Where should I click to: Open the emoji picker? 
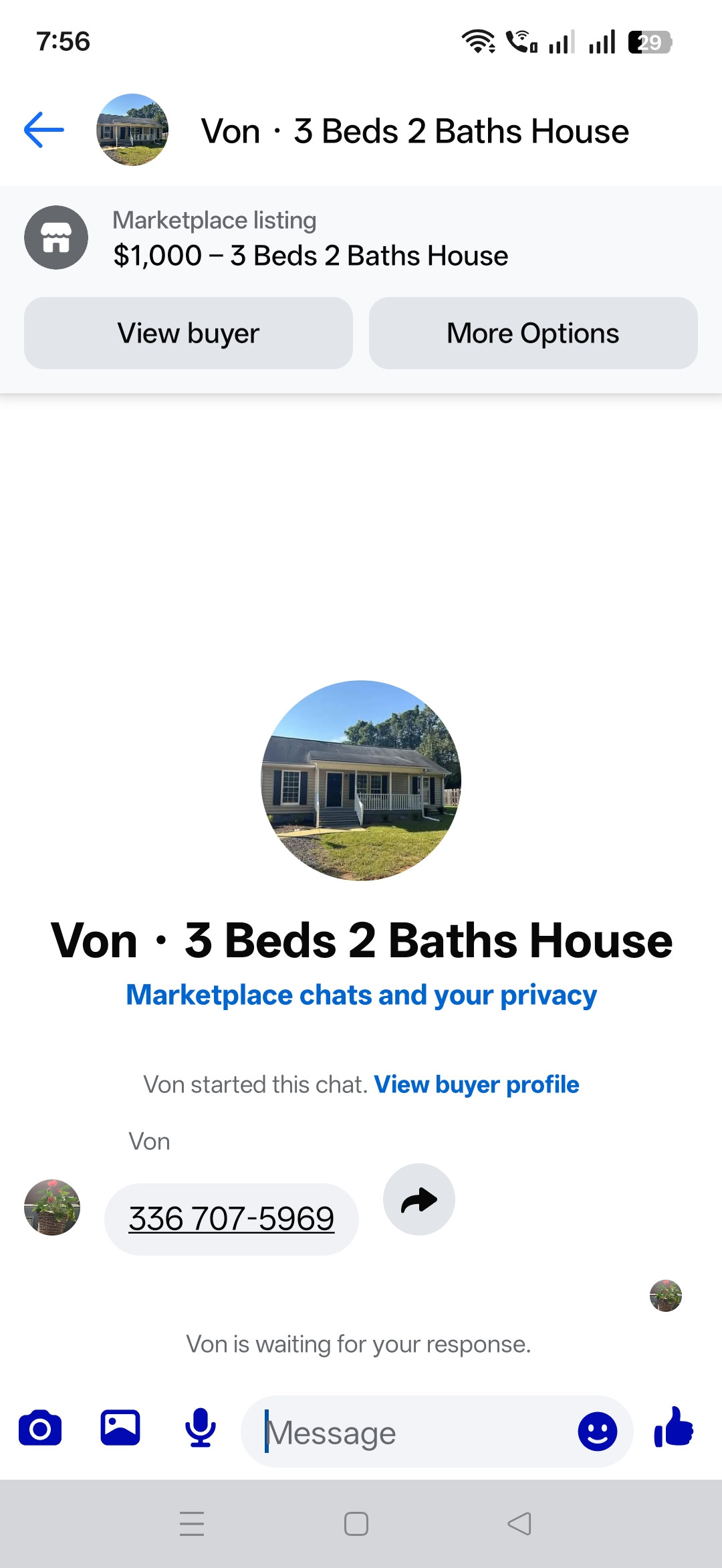pyautogui.click(x=597, y=1432)
